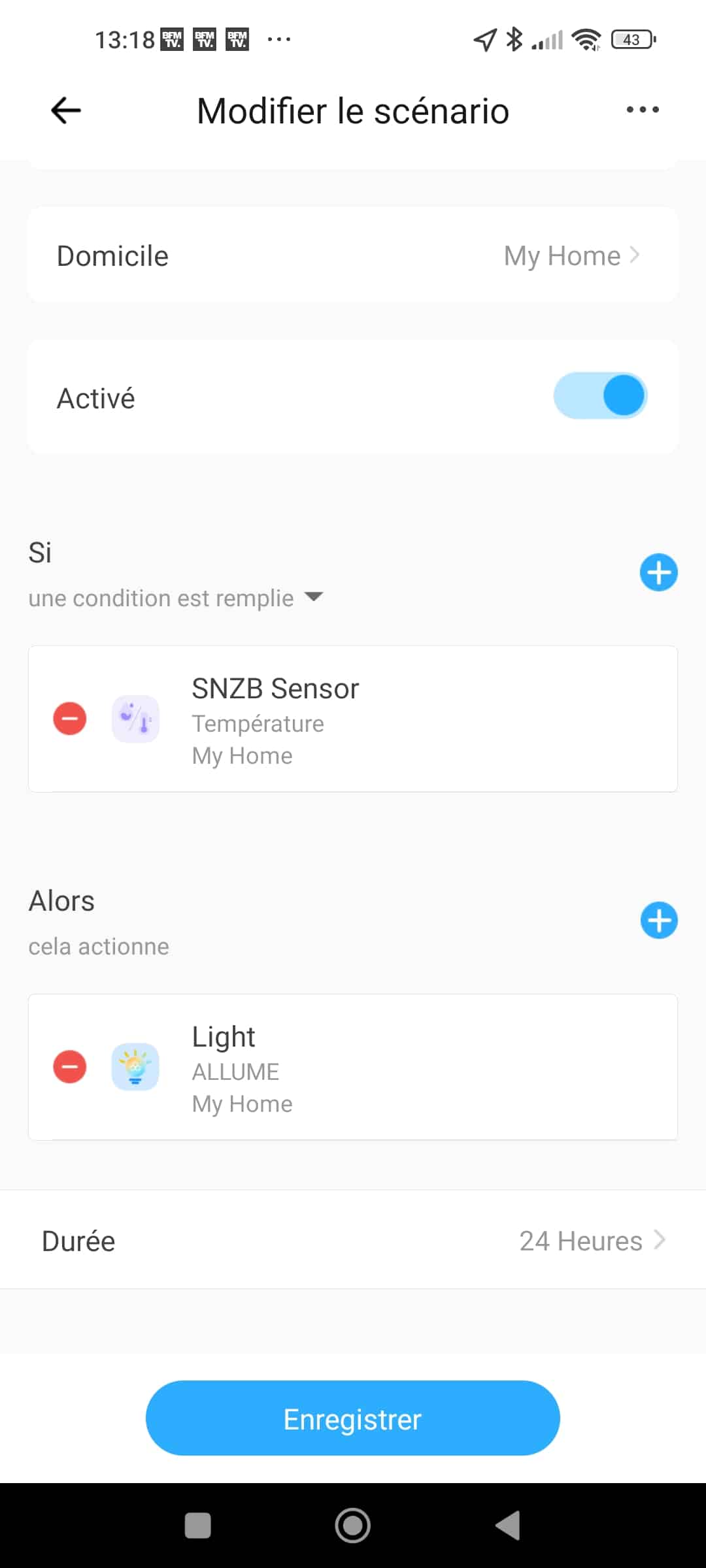Tap the Enregistrer button
The width and height of the screenshot is (706, 1568).
coord(353,1418)
